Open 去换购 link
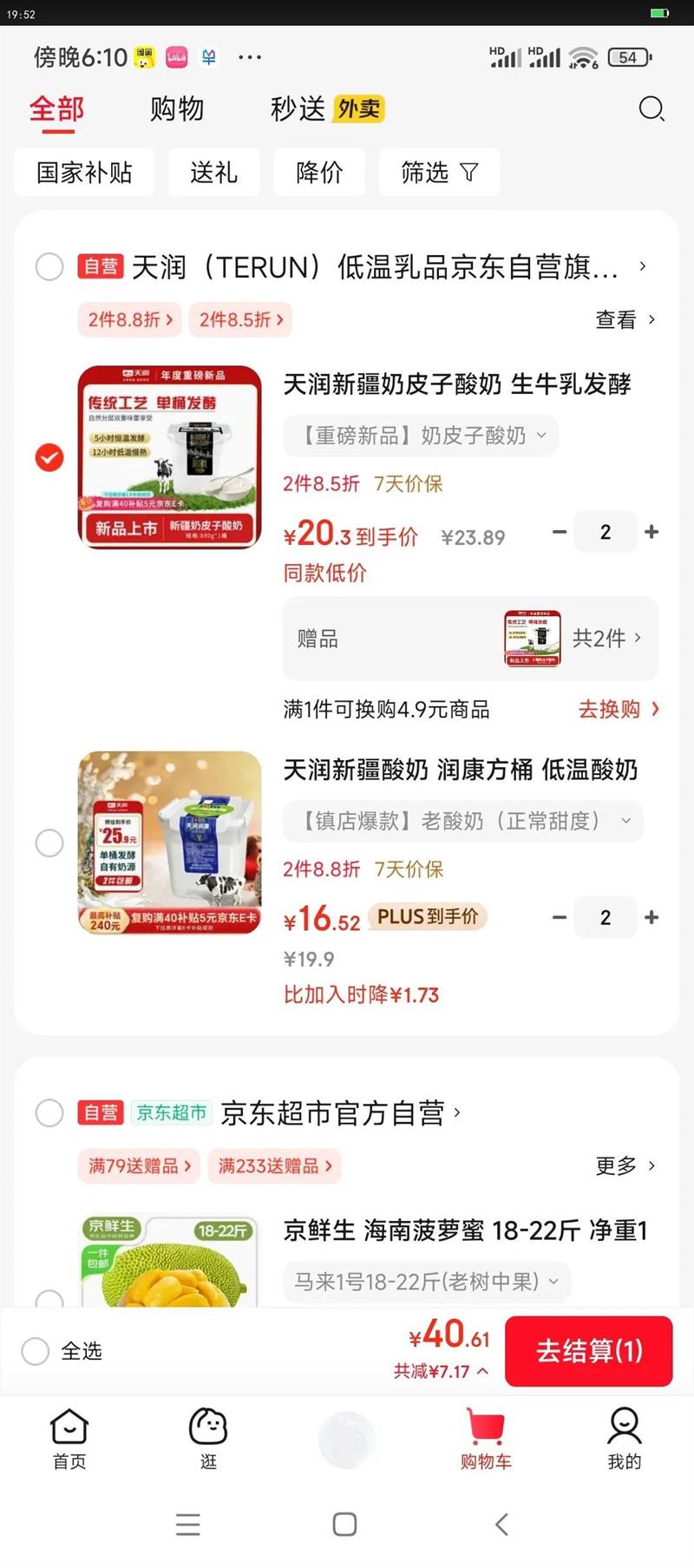The width and height of the screenshot is (694, 1568). [619, 709]
